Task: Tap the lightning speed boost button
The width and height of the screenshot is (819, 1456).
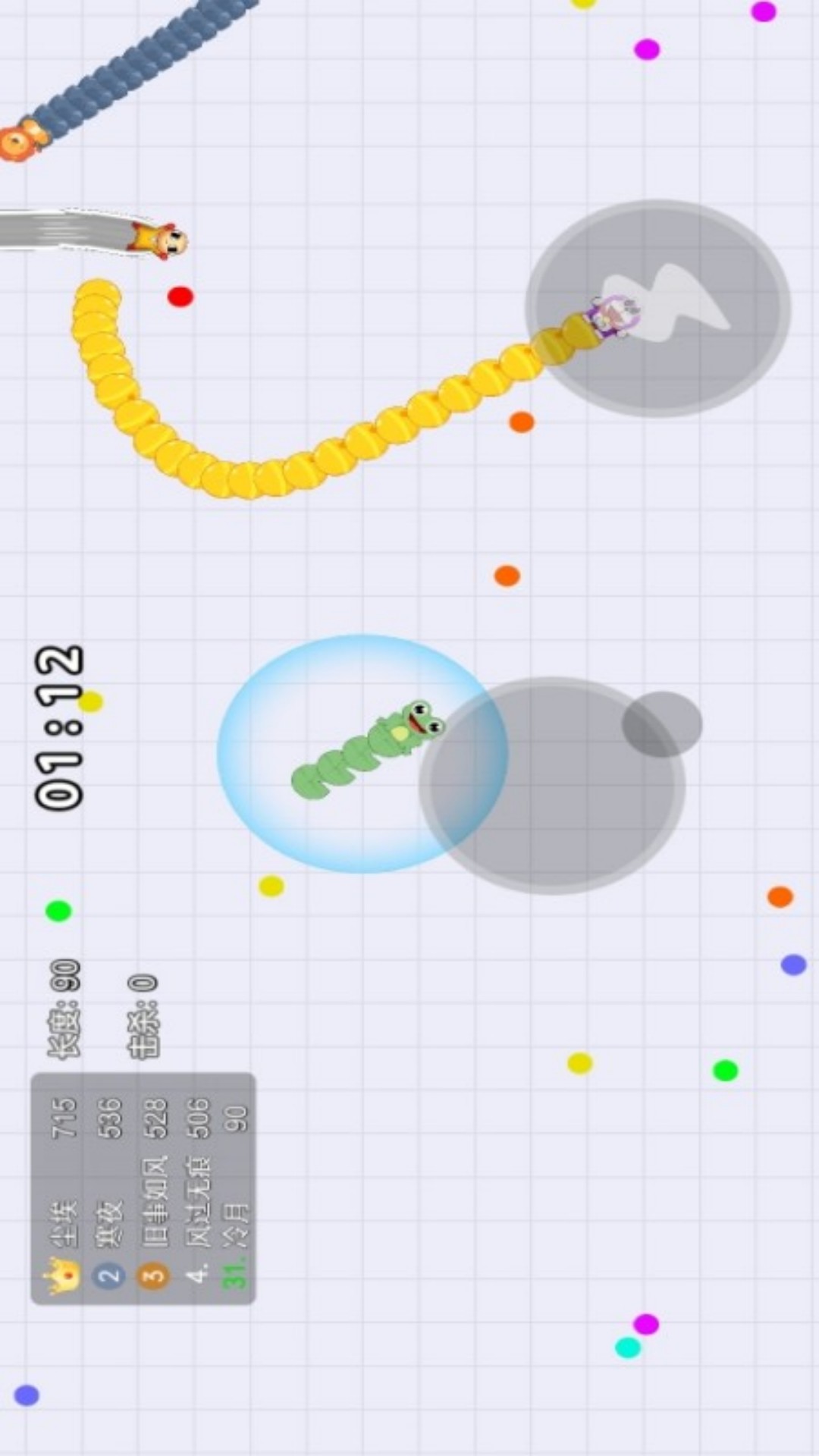Action: pos(658,308)
